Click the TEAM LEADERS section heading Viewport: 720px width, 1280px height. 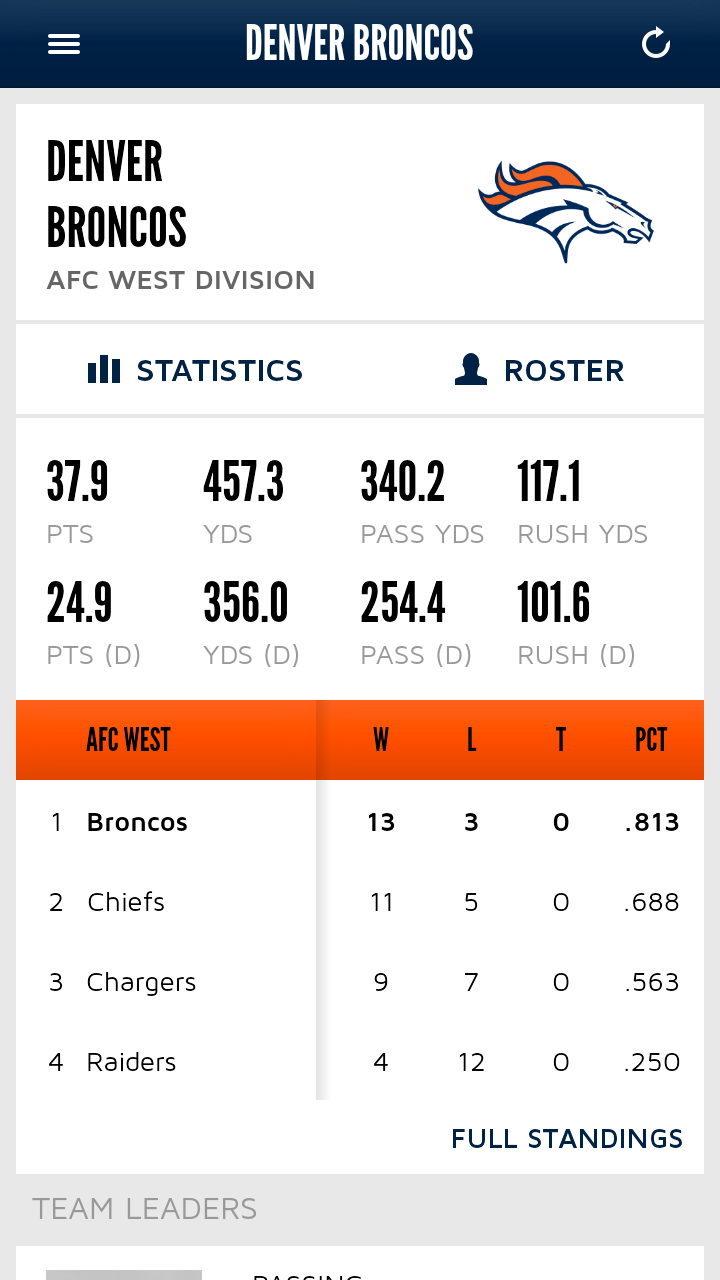tap(144, 1208)
